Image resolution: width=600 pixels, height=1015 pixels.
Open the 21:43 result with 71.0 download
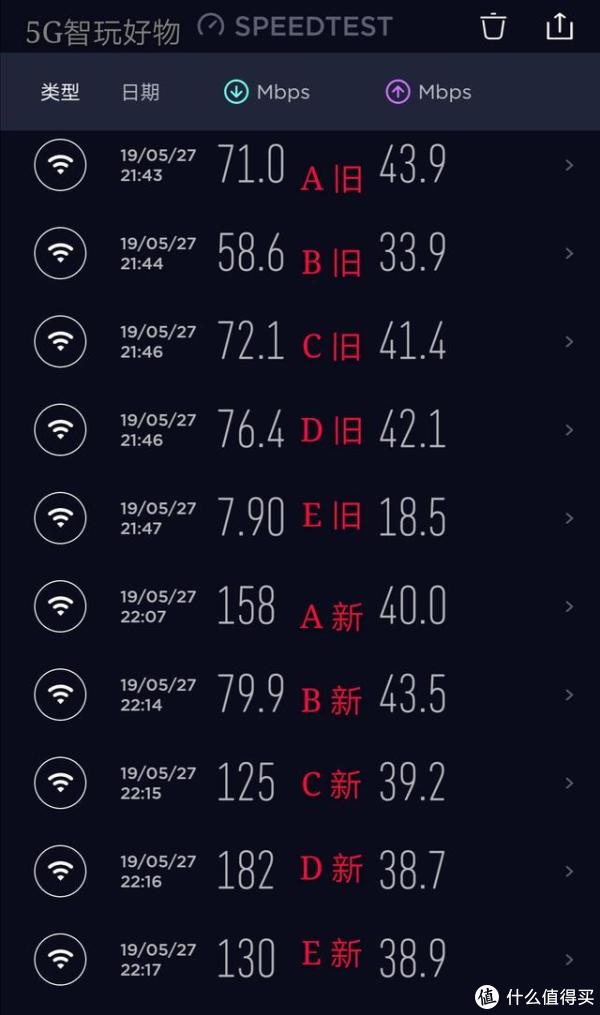300,165
